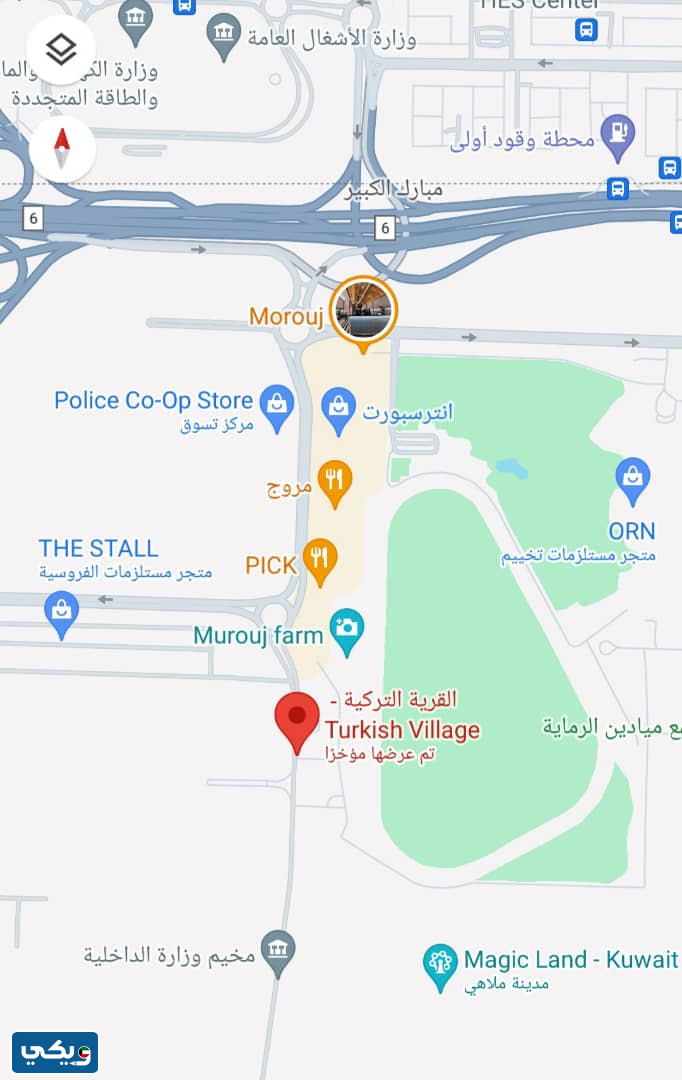Screen dimensions: 682x1080
Task: Open the map layers button
Action: [61, 49]
